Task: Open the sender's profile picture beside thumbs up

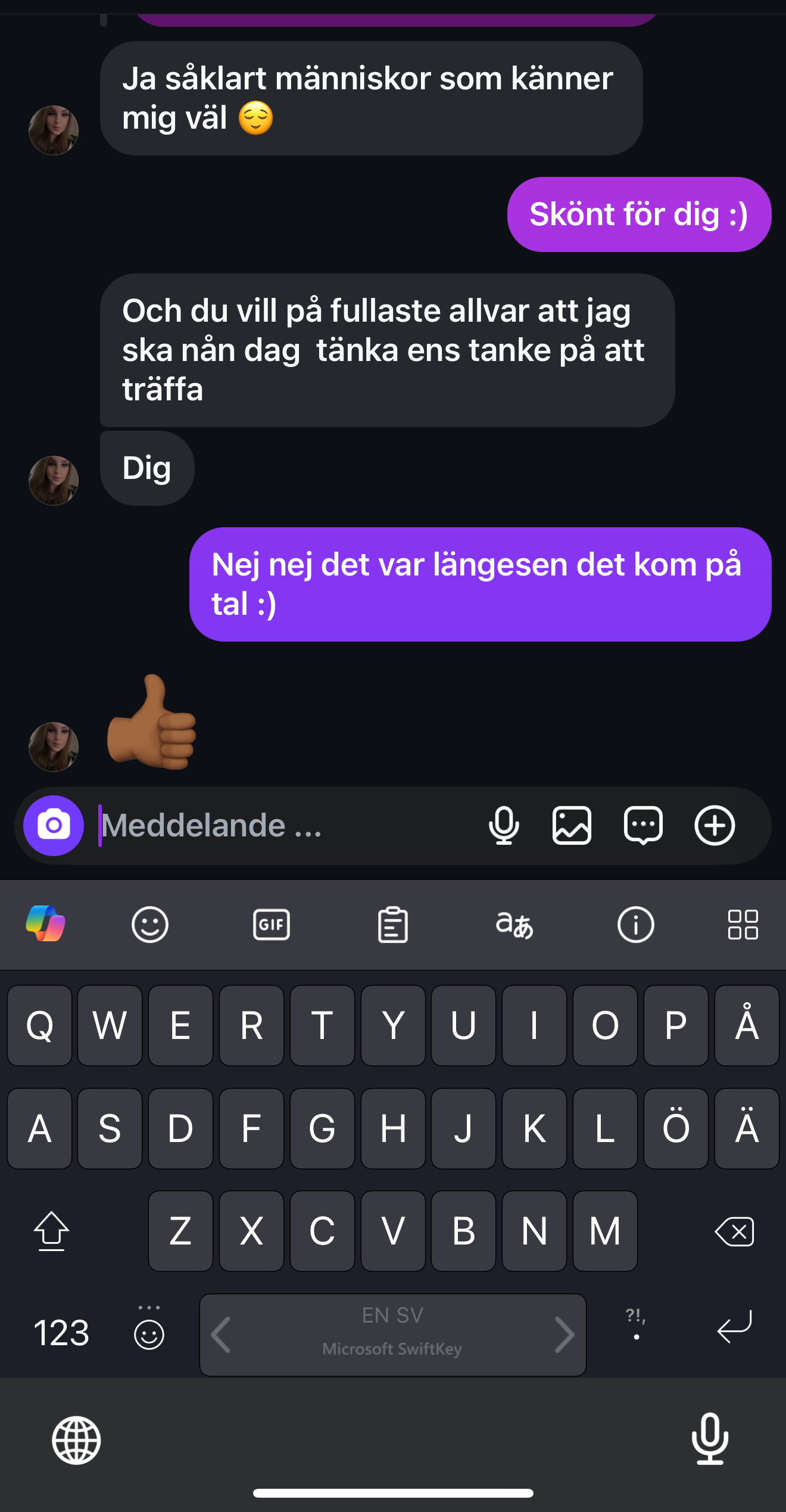Action: click(x=54, y=747)
